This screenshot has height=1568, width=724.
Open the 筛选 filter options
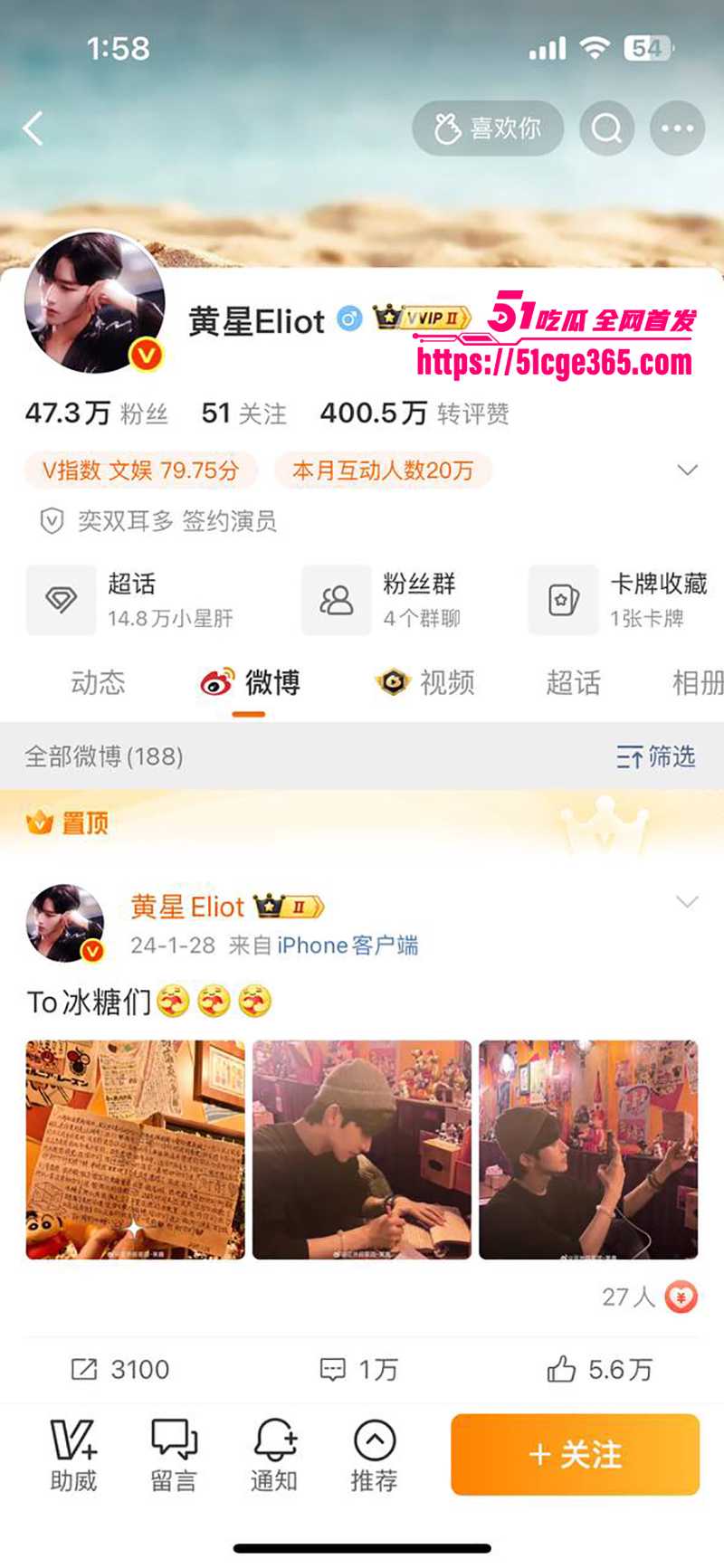(x=654, y=758)
